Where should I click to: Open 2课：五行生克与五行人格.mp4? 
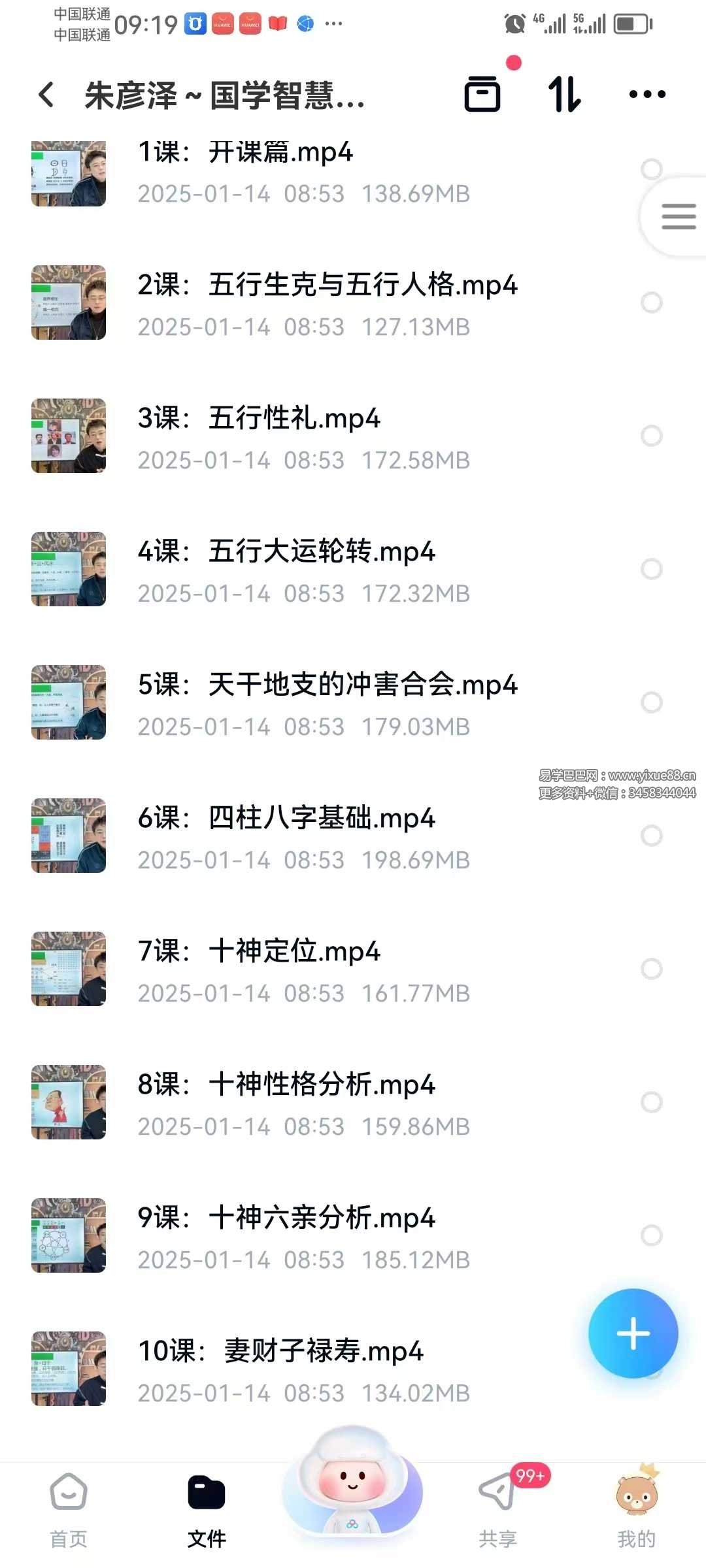(353, 304)
